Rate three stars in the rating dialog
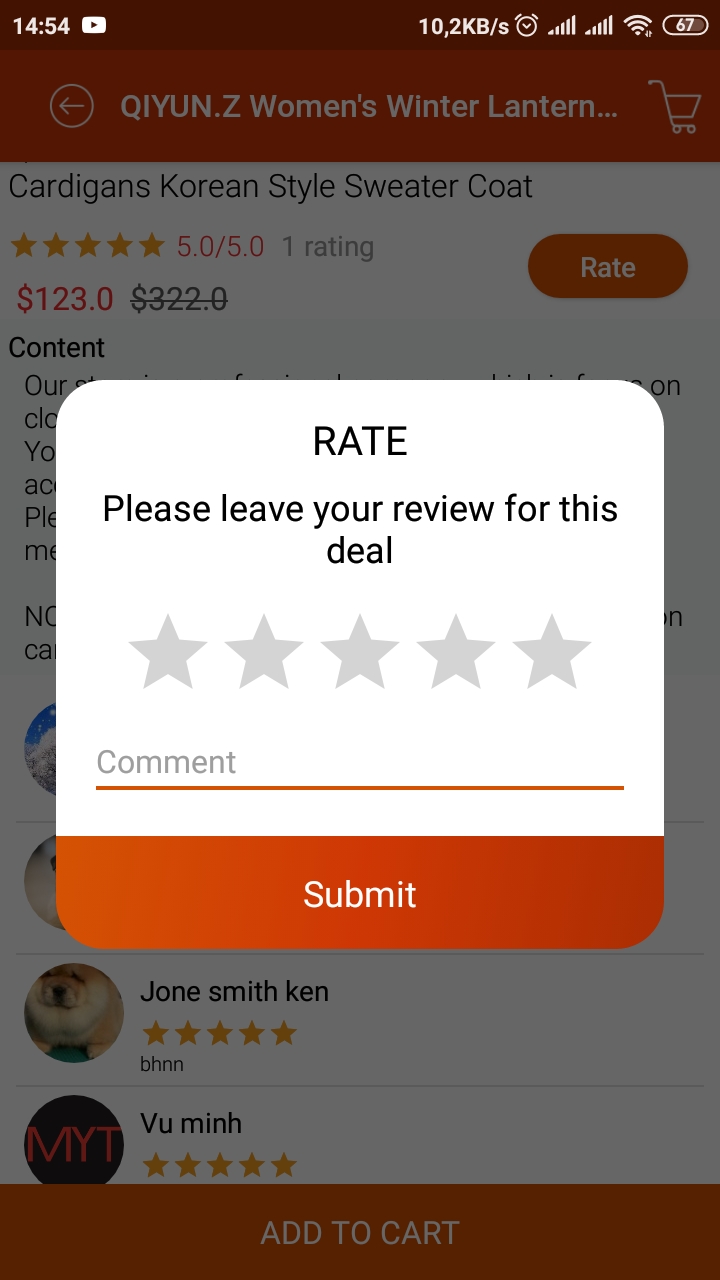720x1280 pixels. pos(360,652)
